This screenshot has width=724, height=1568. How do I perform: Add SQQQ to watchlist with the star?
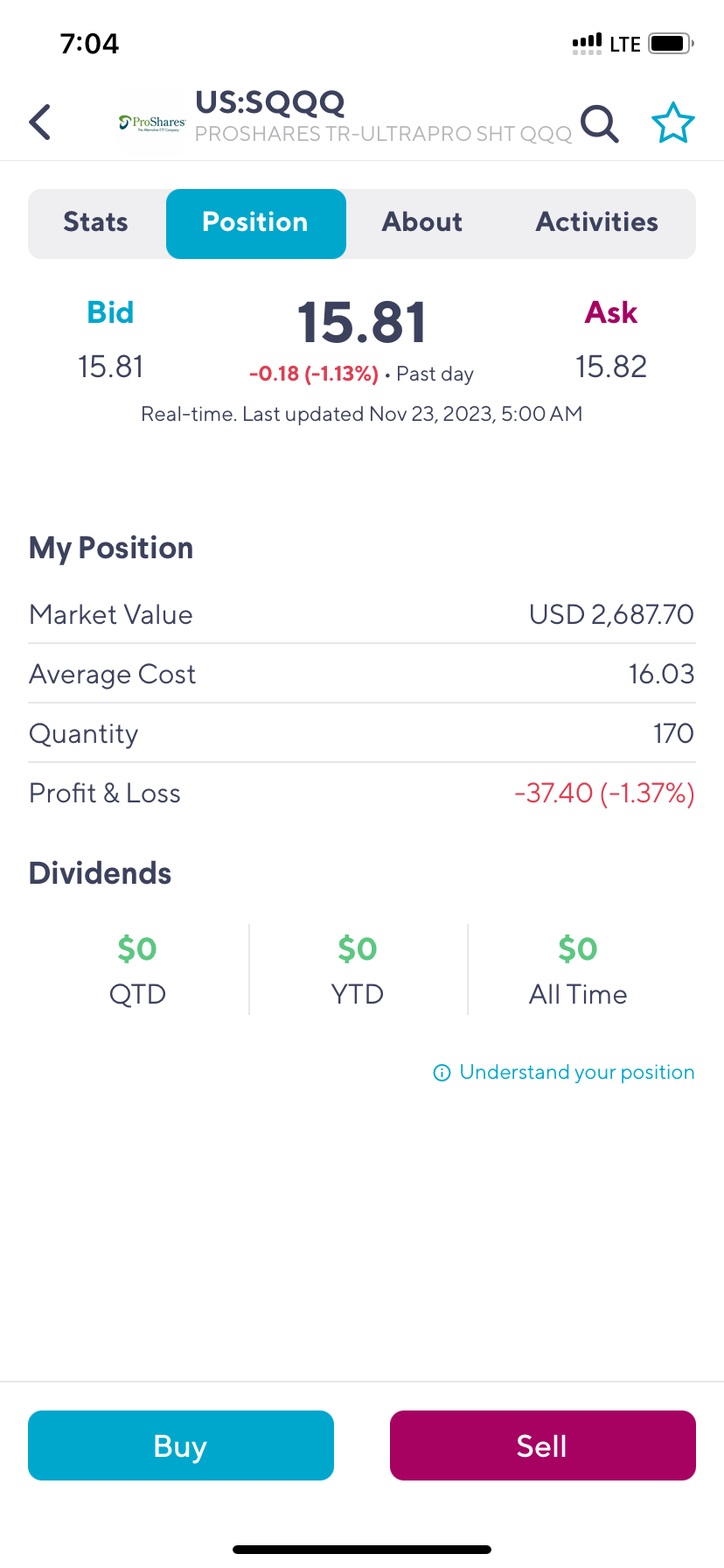coord(673,122)
